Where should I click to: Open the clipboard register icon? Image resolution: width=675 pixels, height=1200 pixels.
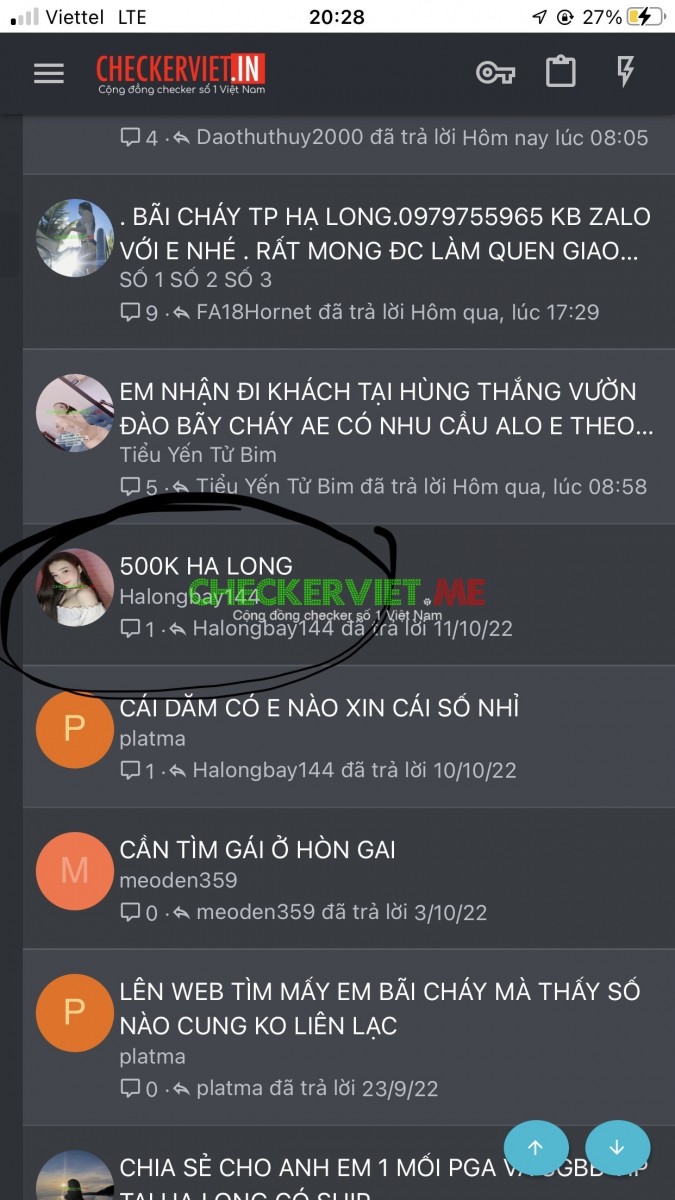[x=561, y=72]
